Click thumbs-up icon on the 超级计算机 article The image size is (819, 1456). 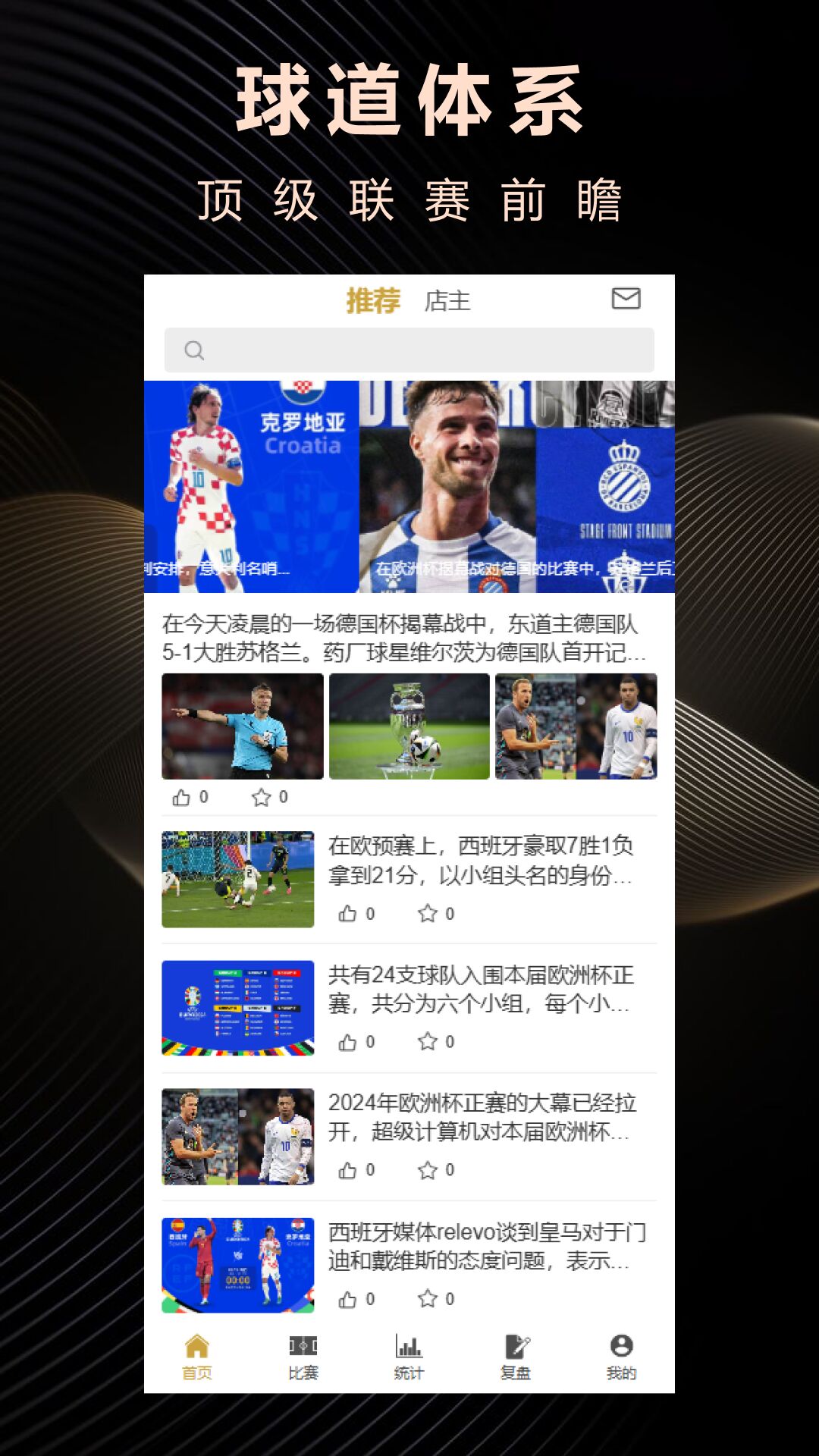pyautogui.click(x=347, y=1169)
